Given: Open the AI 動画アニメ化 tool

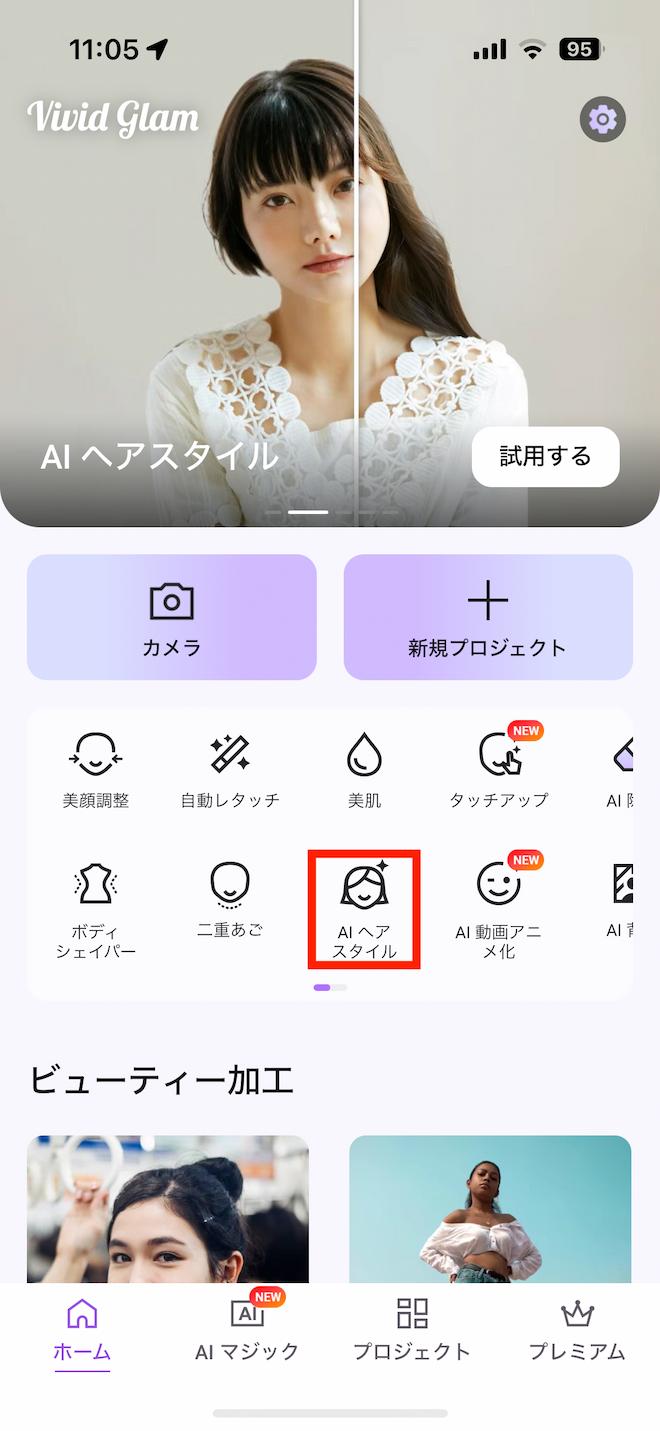Looking at the screenshot, I should (x=498, y=909).
